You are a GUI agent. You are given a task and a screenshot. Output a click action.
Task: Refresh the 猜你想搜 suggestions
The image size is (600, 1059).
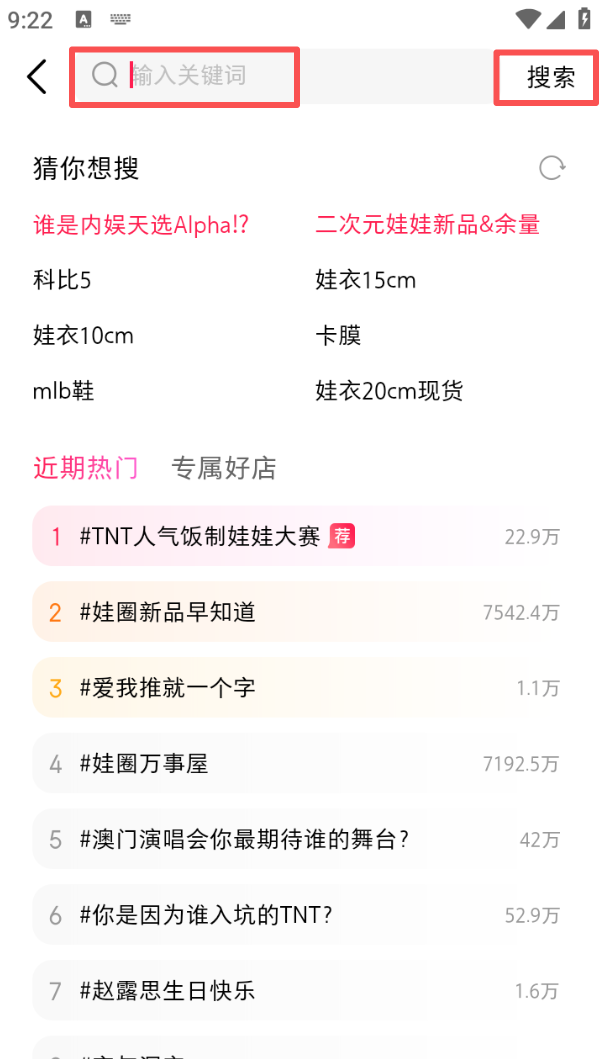(x=552, y=168)
